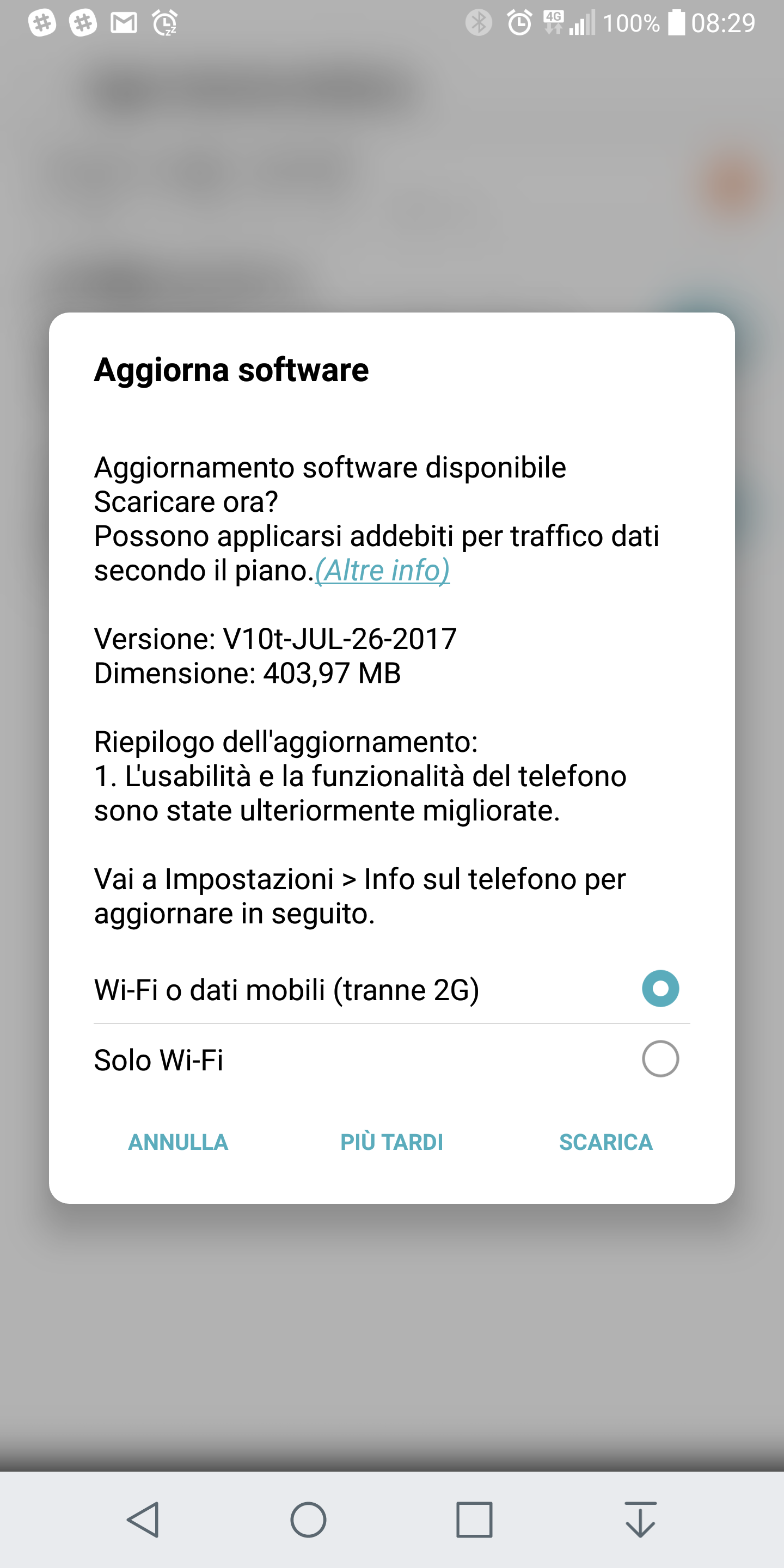Image resolution: width=784 pixels, height=1568 pixels.
Task: Pull down notifications with the nav bar arrow
Action: [640, 1520]
